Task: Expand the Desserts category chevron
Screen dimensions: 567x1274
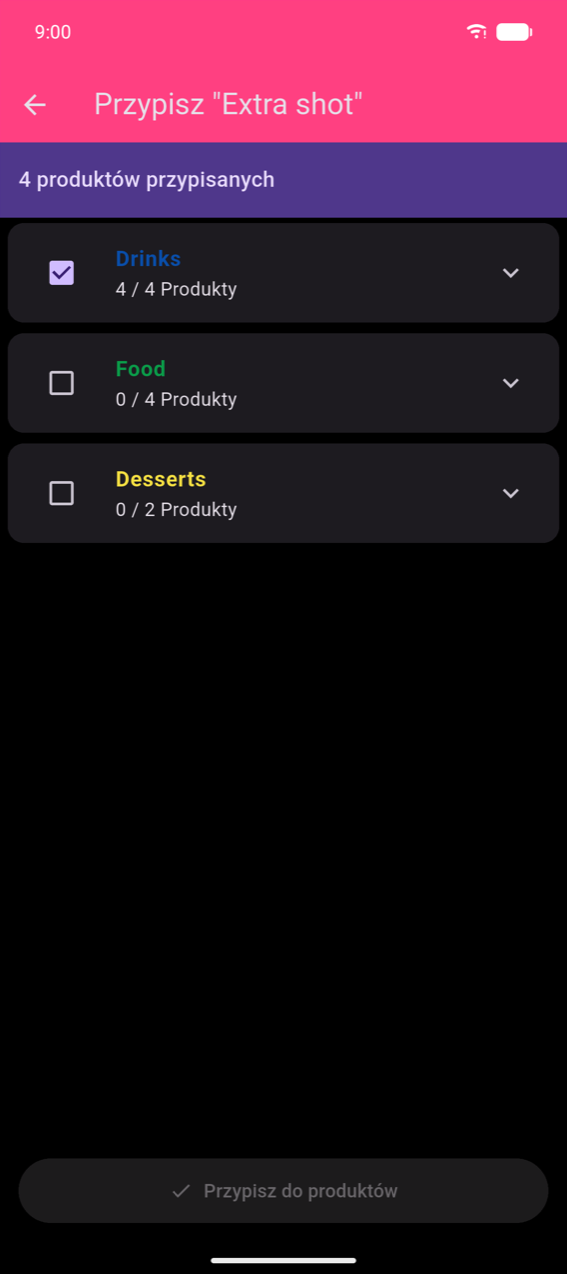Action: coord(511,493)
